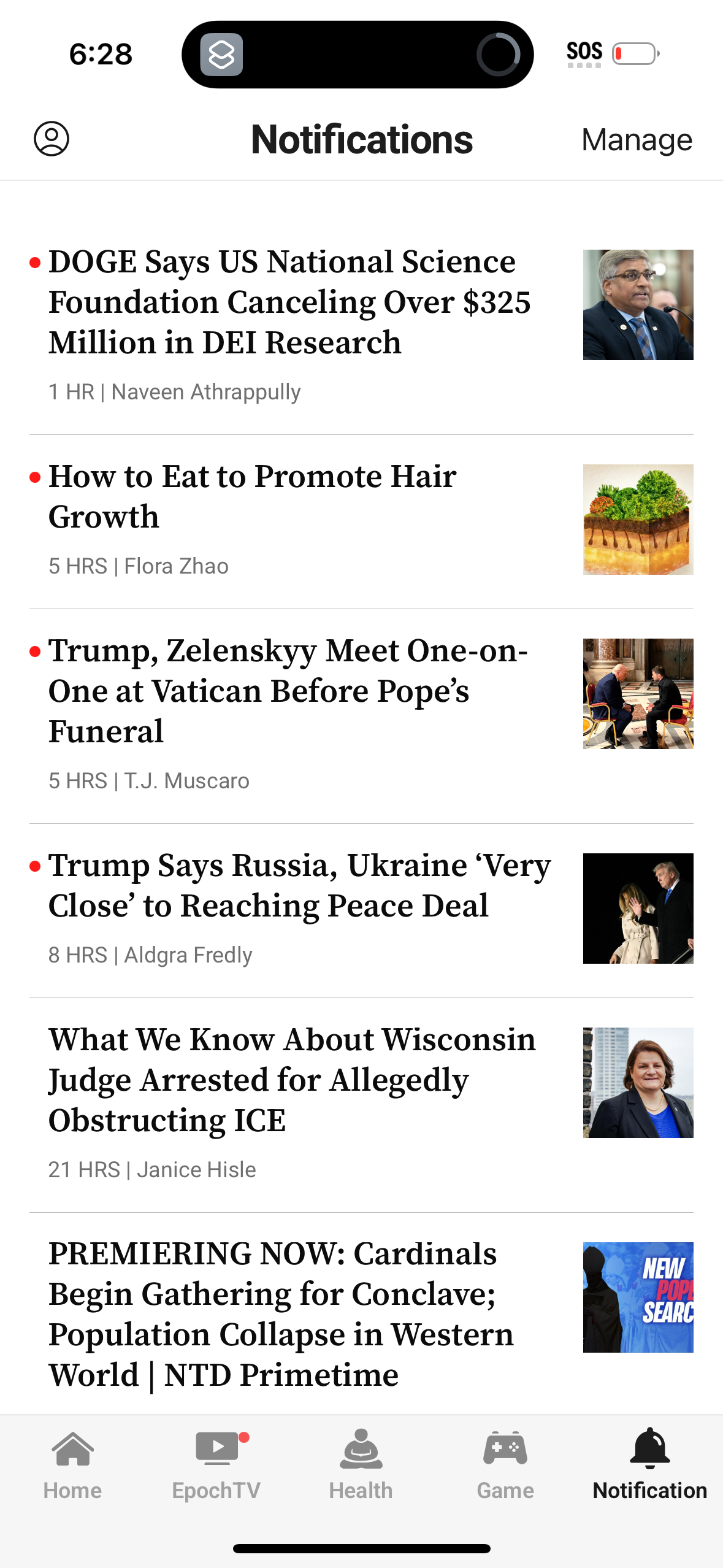This screenshot has height=1568, width=723.
Task: Tap unread dot beside hair growth article
Action: click(x=34, y=477)
